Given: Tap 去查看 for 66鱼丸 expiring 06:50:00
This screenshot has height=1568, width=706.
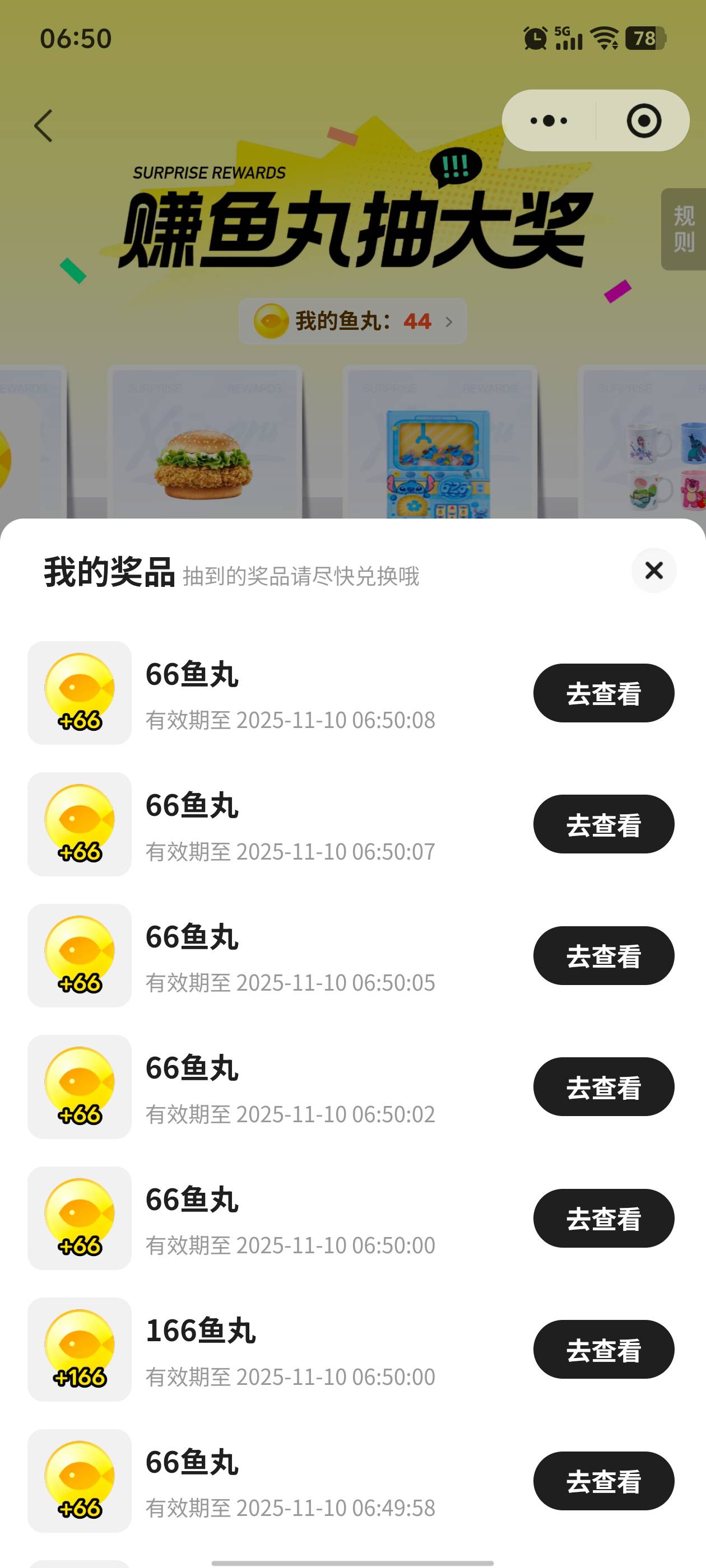Looking at the screenshot, I should coord(603,1218).
